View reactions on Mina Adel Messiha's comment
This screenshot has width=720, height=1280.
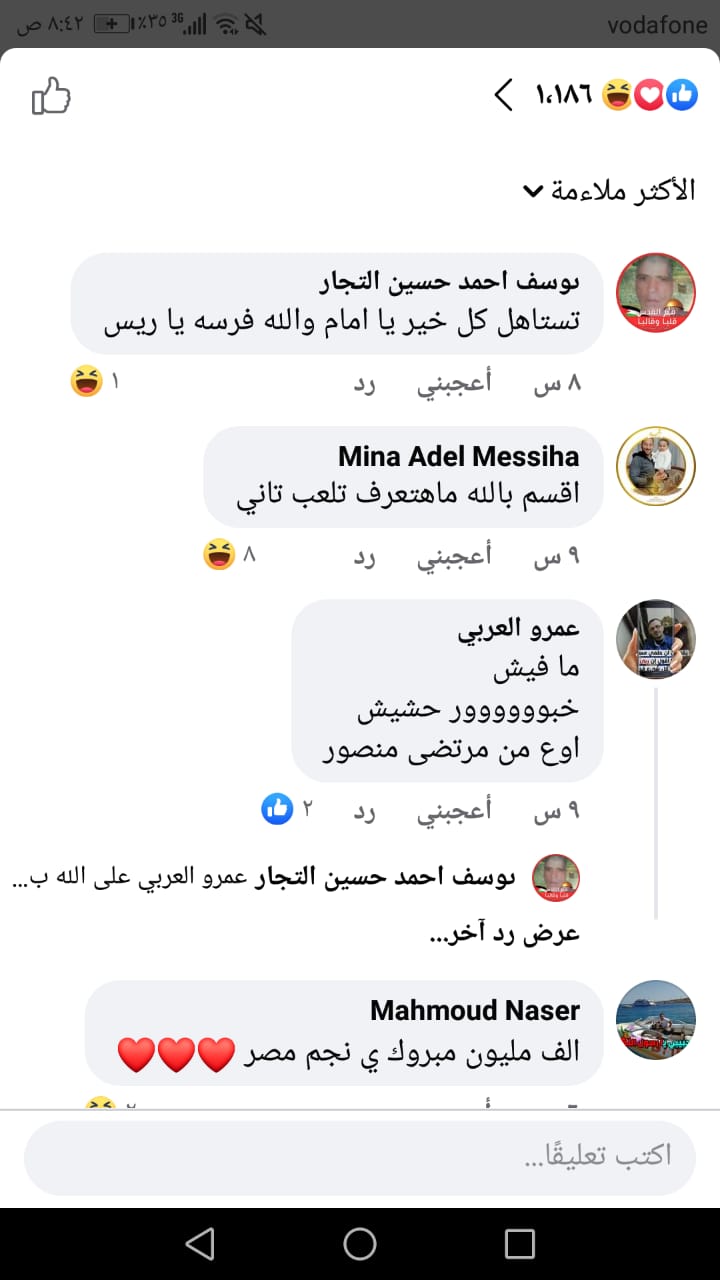pyautogui.click(x=230, y=555)
